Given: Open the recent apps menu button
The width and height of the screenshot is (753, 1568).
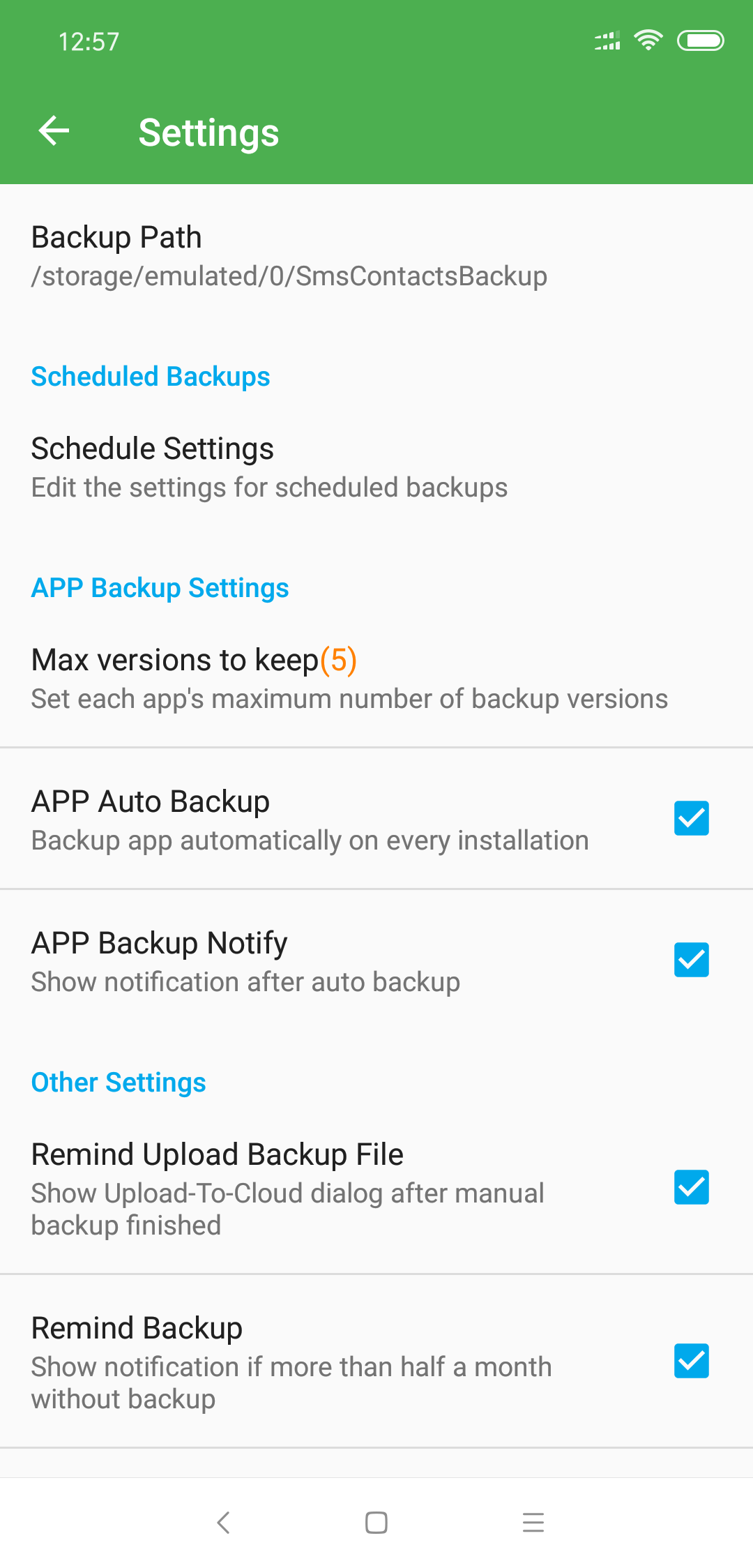Looking at the screenshot, I should 533,1523.
